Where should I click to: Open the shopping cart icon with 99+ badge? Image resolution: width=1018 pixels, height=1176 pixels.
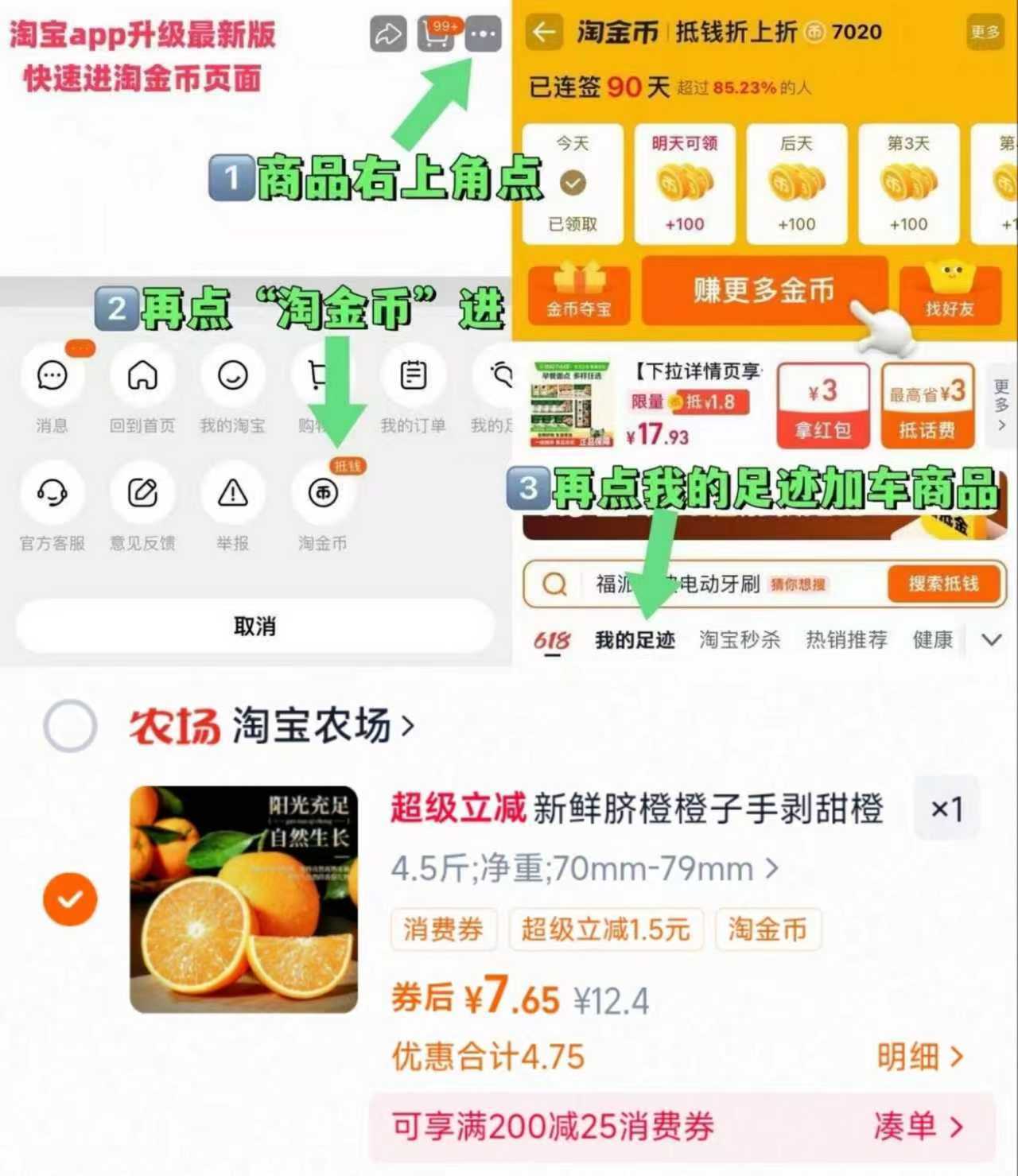tap(434, 33)
